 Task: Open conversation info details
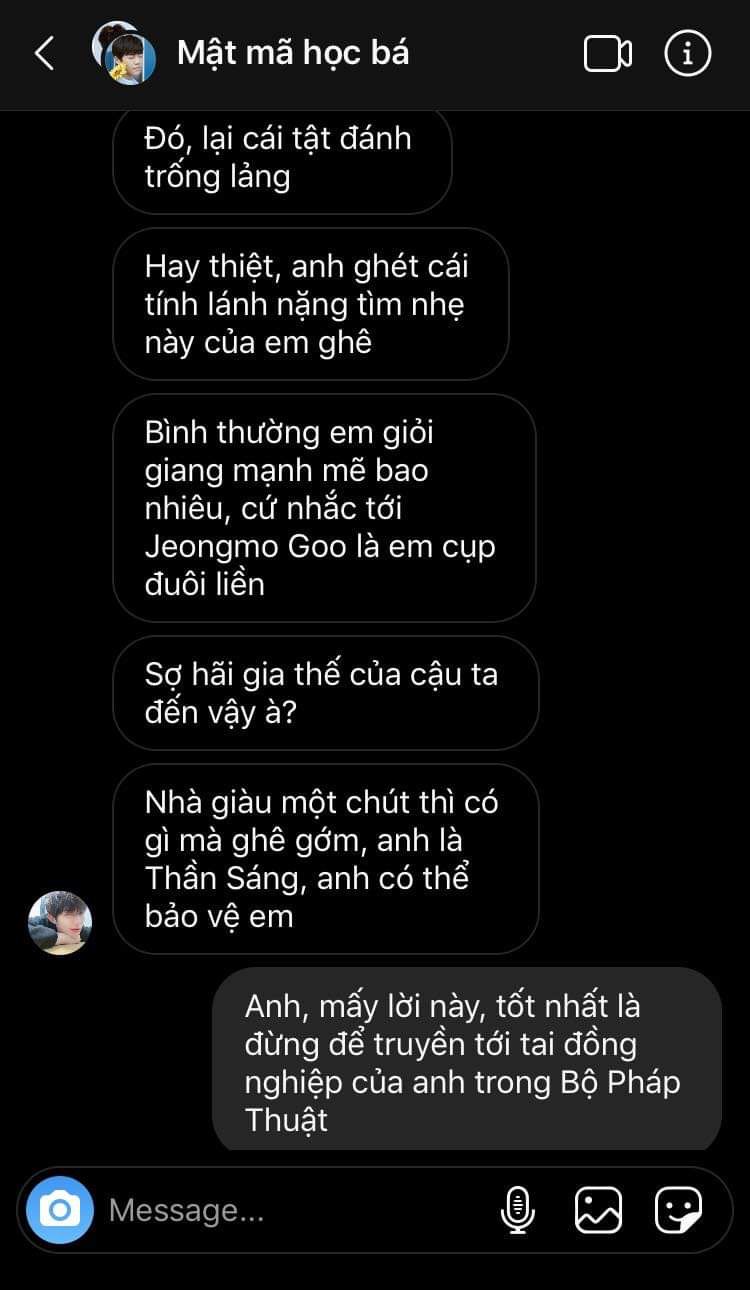687,53
